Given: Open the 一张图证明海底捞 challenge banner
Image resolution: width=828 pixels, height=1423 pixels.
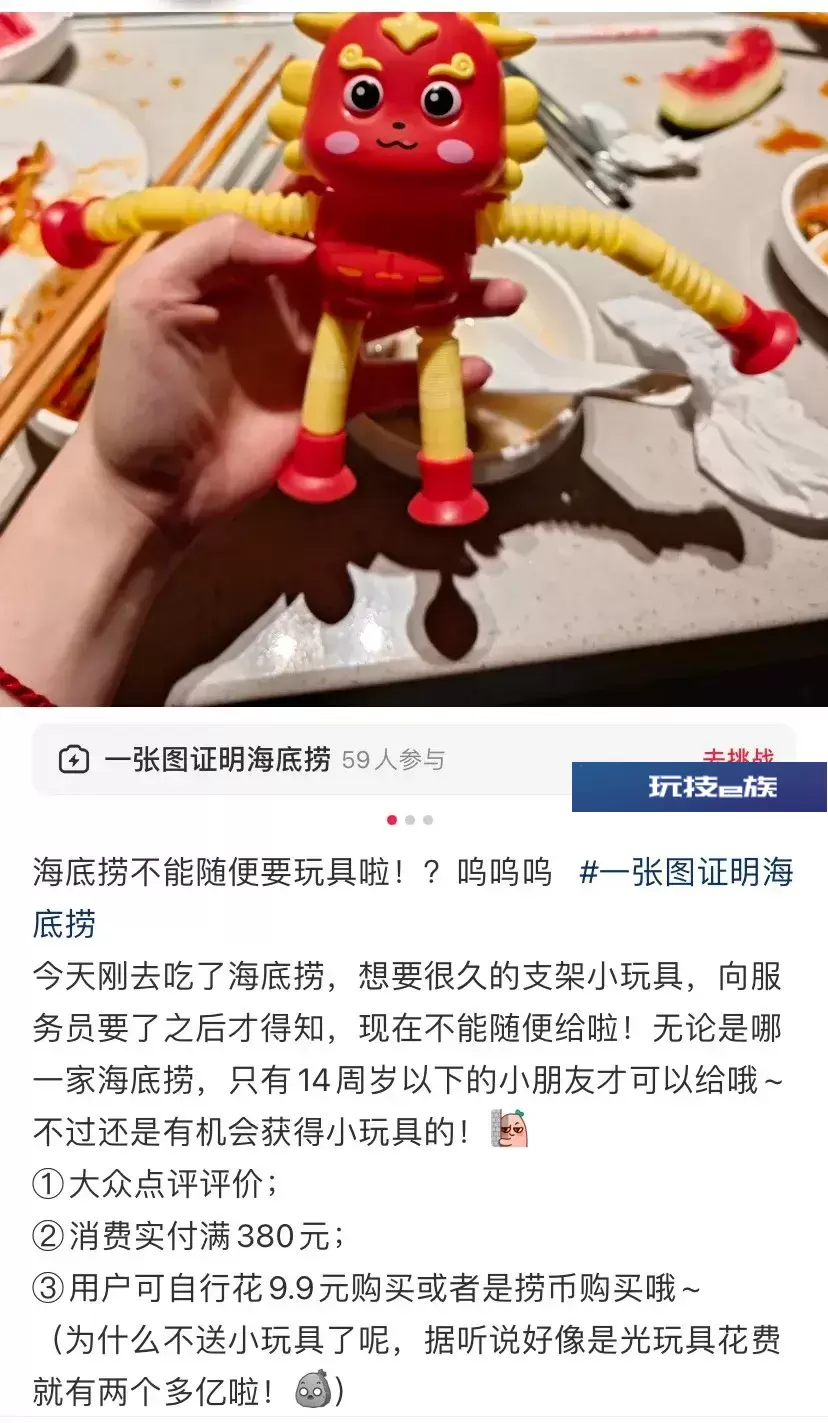Looking at the screenshot, I should [413, 760].
